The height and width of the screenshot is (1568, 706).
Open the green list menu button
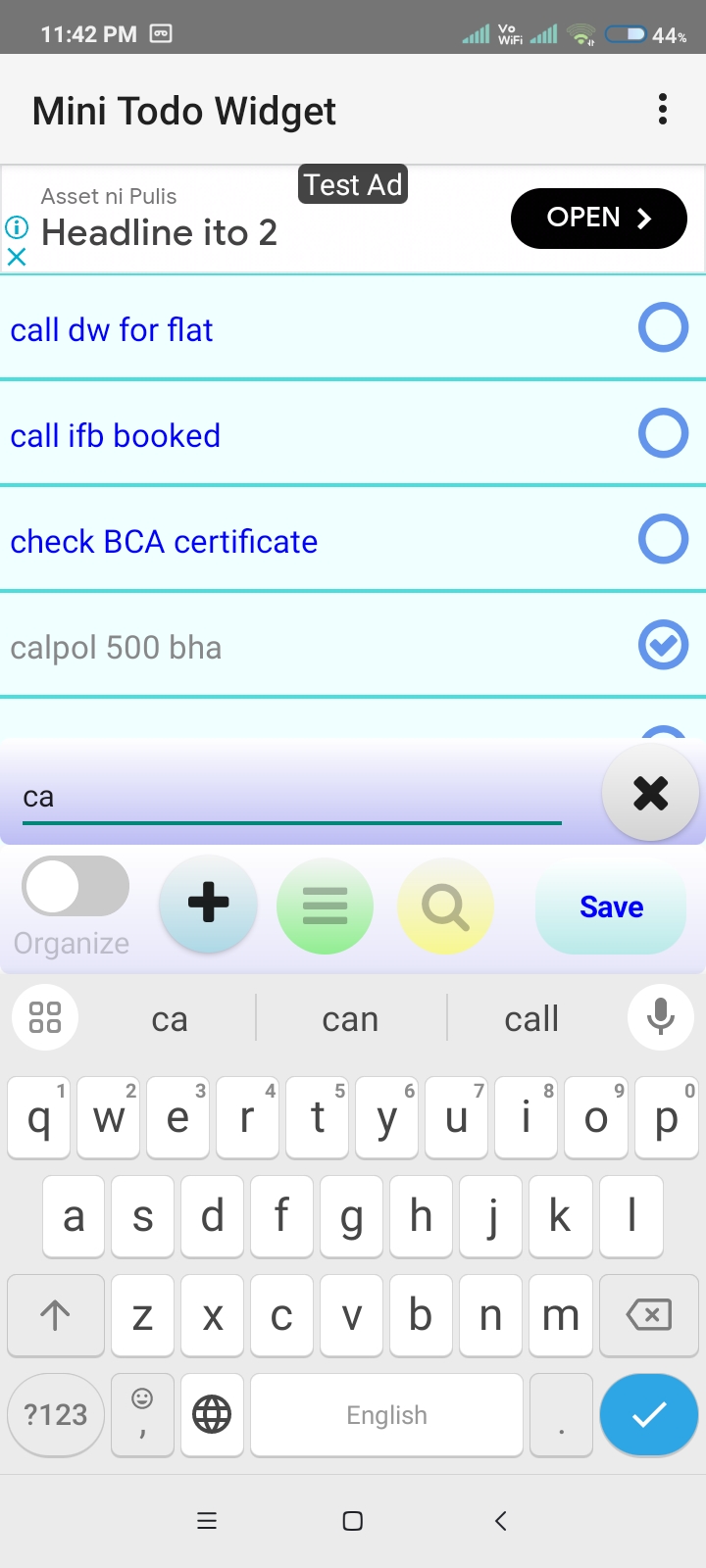(x=325, y=906)
